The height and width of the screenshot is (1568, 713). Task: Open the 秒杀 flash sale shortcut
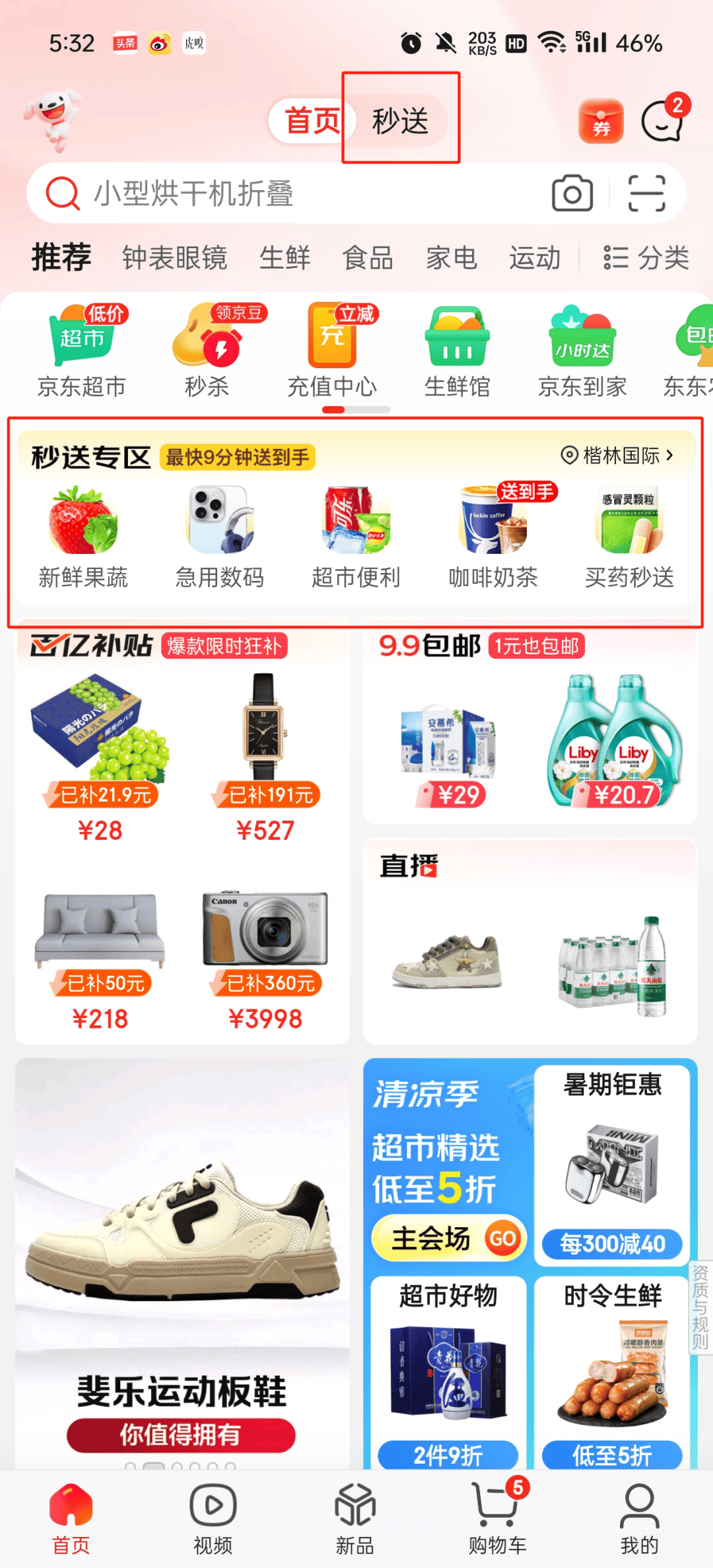[207, 351]
